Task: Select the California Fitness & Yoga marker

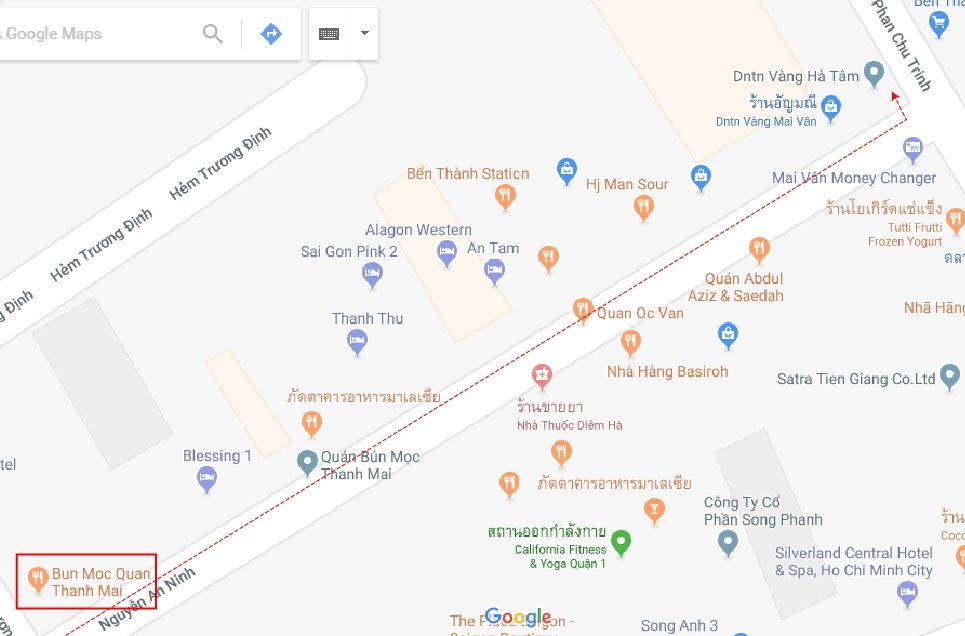Action: pos(621,542)
